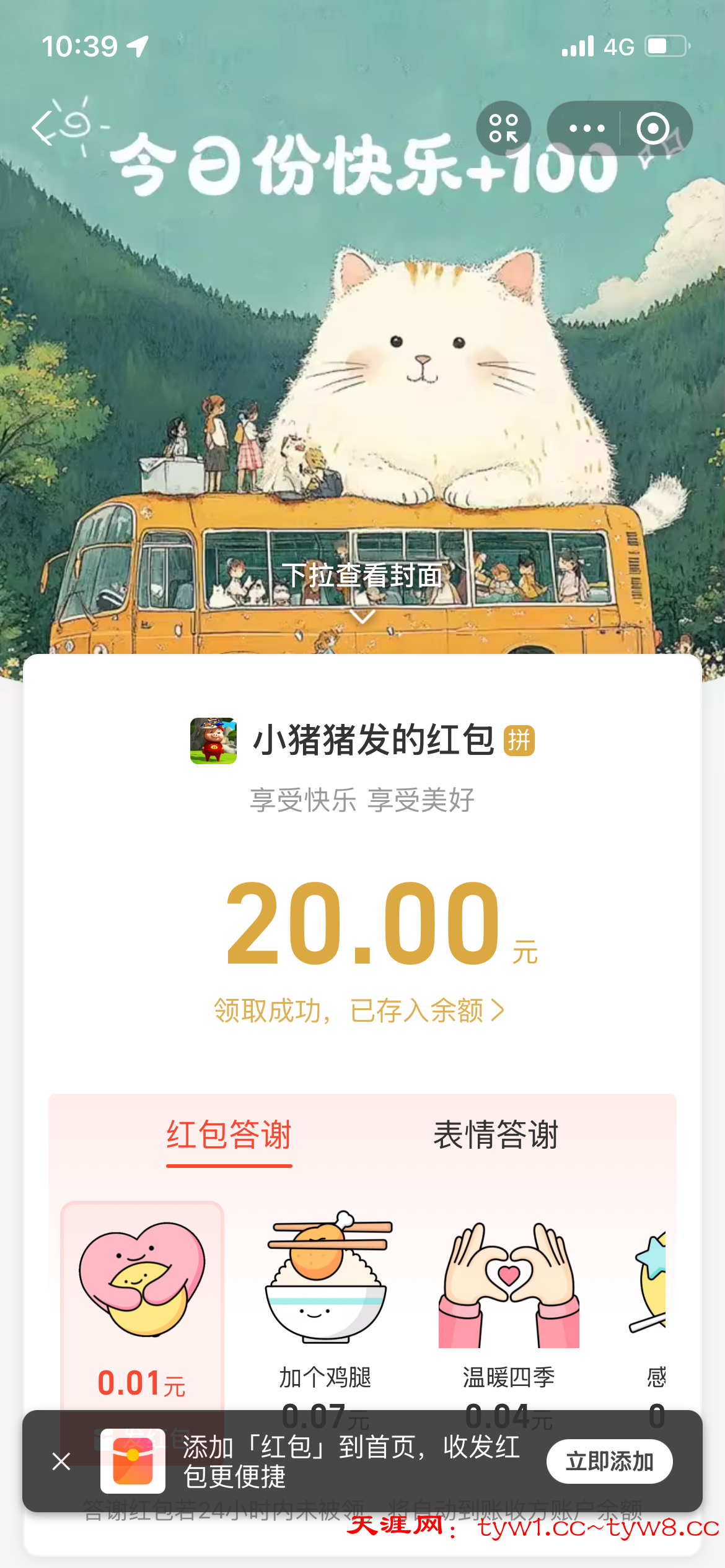Open 领取成功,已存入余额 balance link
This screenshot has height=1568, width=725.
359,1011
